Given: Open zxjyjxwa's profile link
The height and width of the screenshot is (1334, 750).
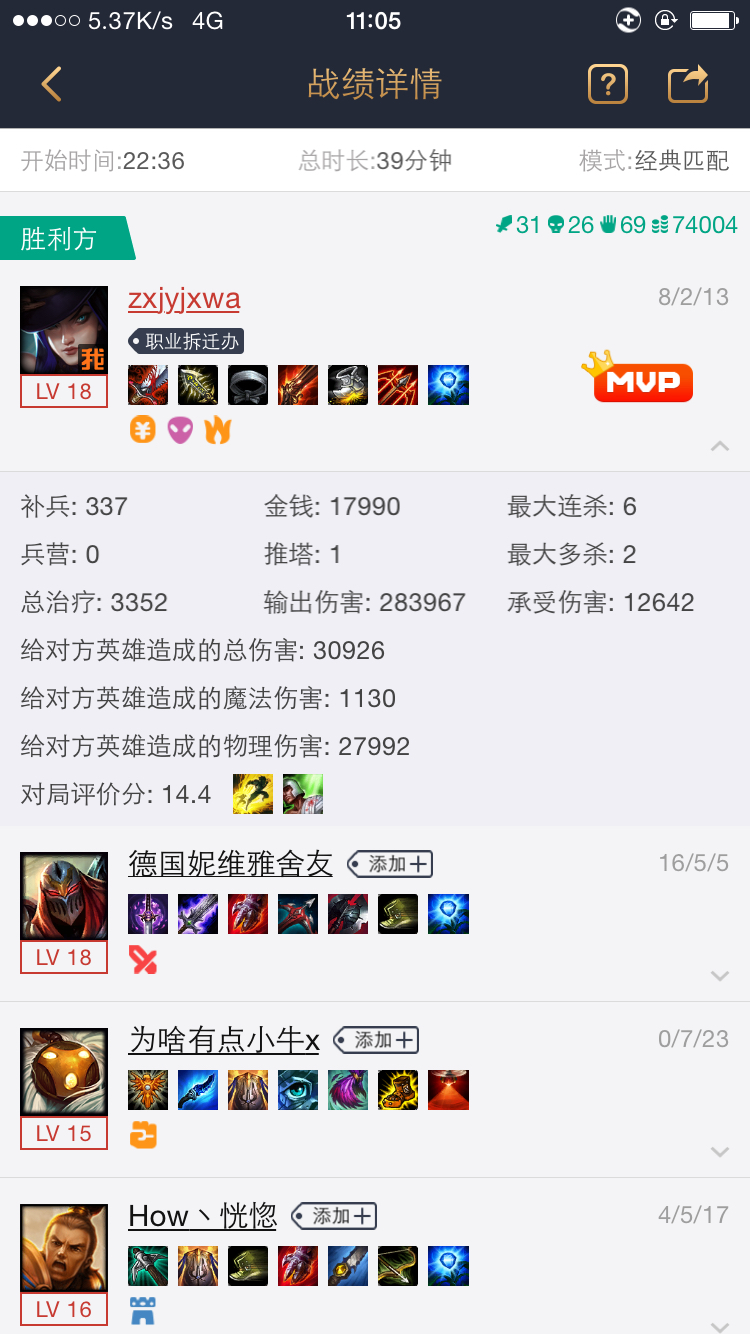Looking at the screenshot, I should click(x=183, y=299).
